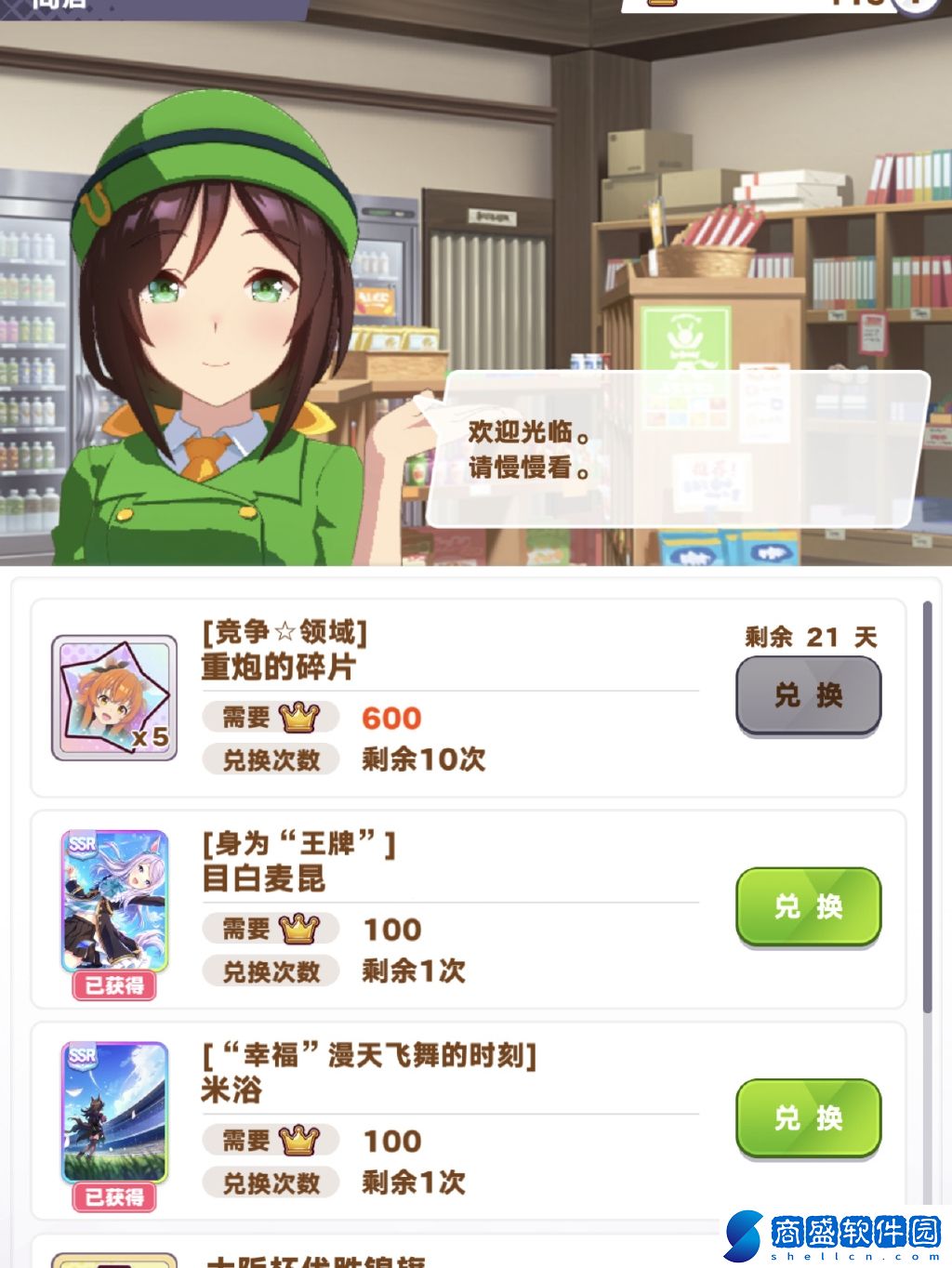
Task: View the 米浴 card thumbnail
Action: click(114, 1113)
